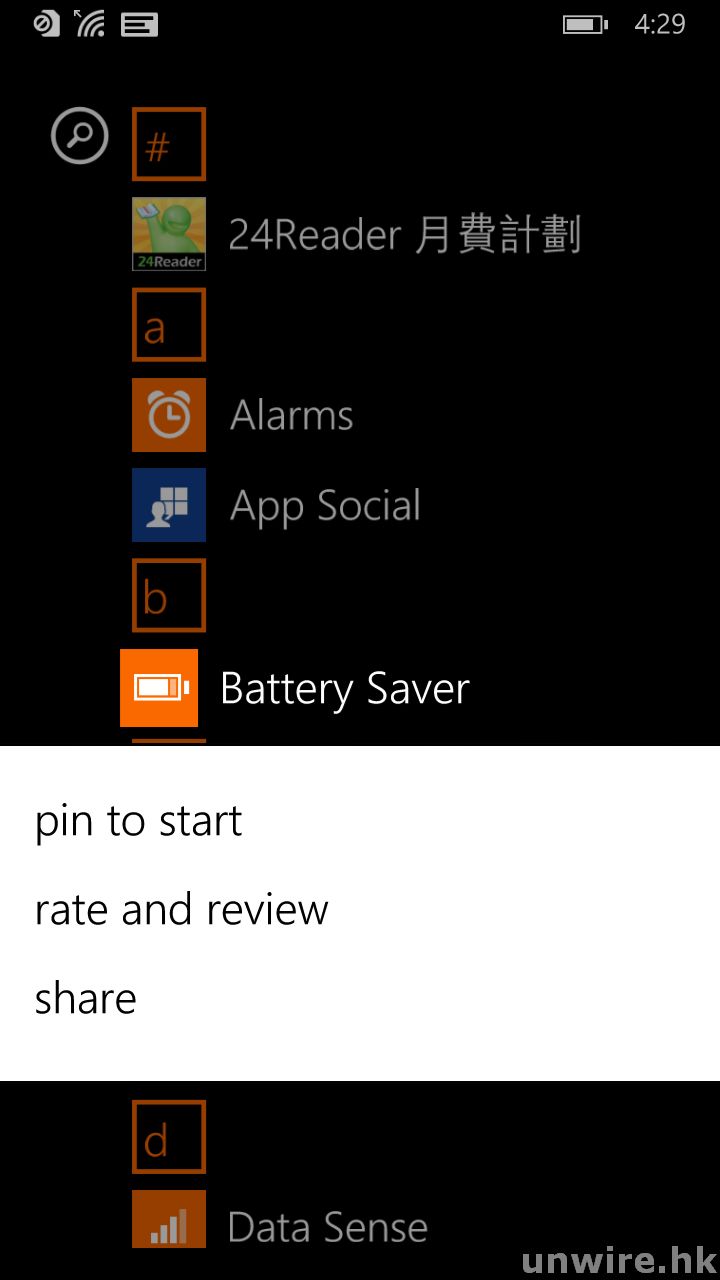This screenshot has height=1280, width=720.
Task: Choose 'rate and review' from context menu
Action: [x=181, y=910]
